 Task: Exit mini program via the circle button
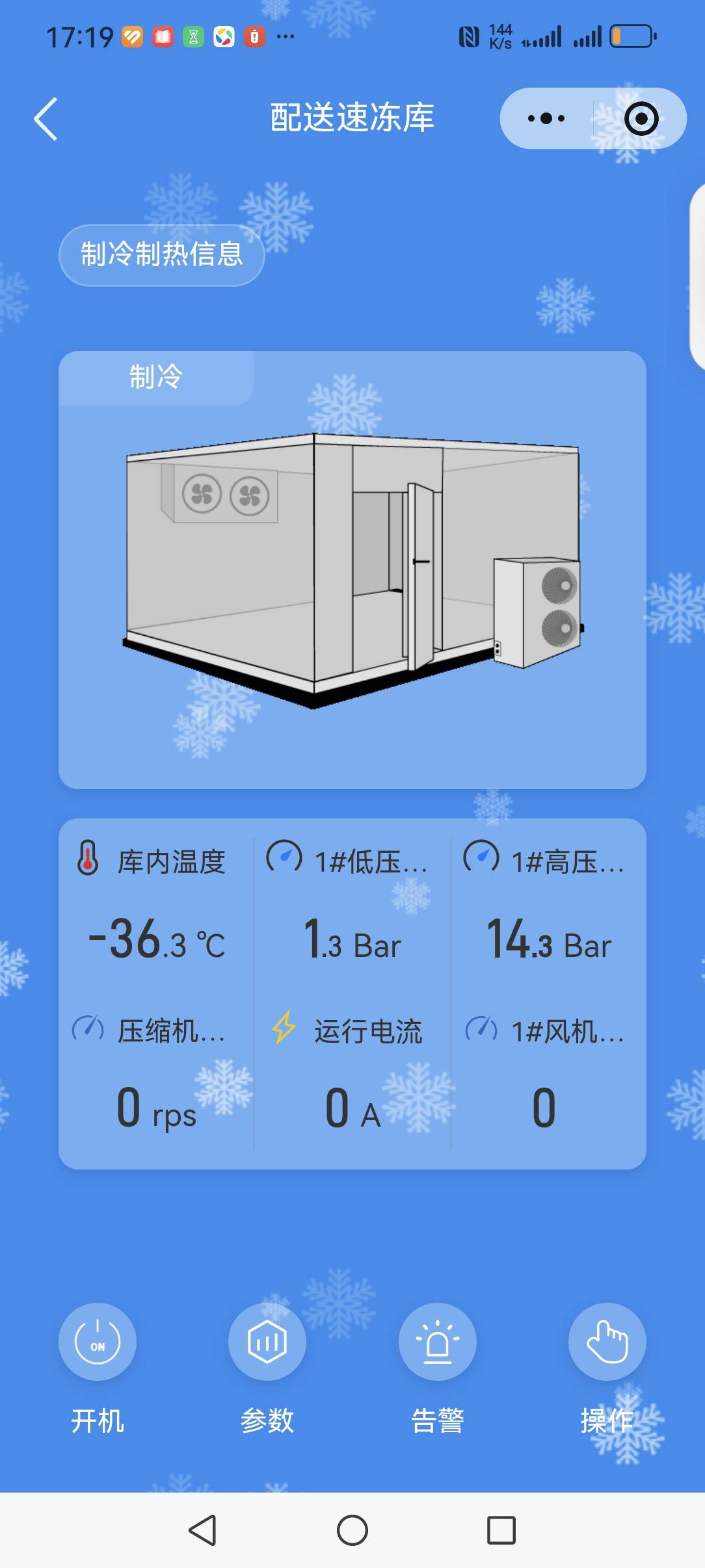(x=641, y=118)
